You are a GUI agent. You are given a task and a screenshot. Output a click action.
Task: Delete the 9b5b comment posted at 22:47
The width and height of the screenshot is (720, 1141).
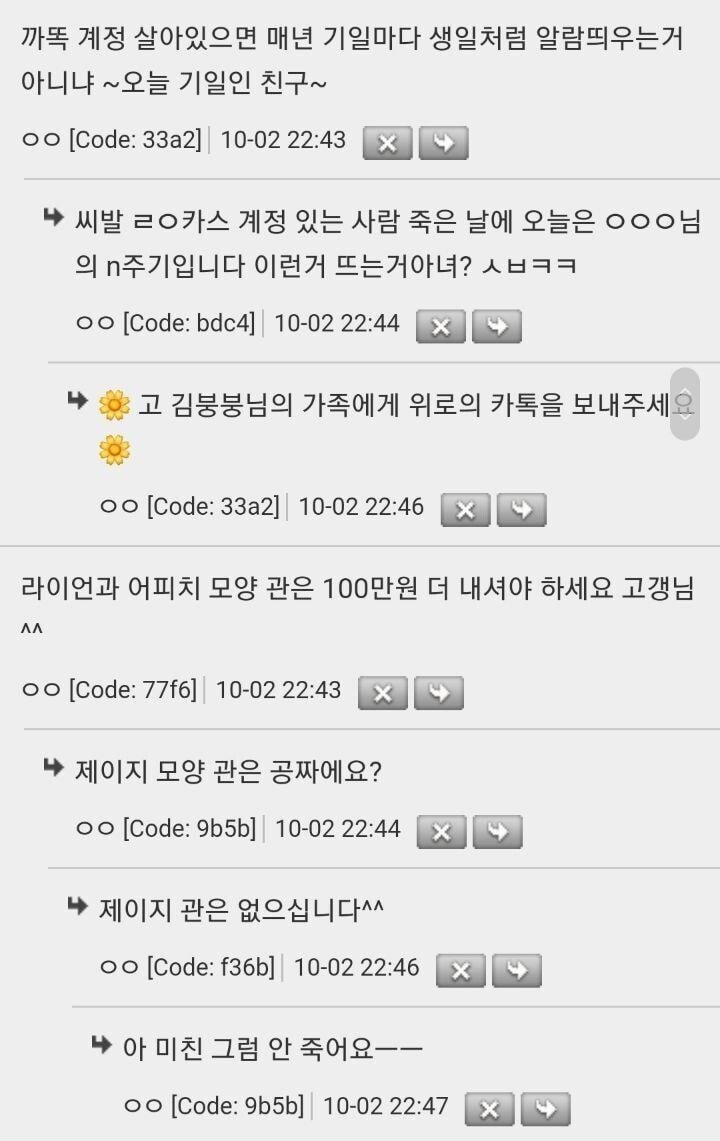pyautogui.click(x=489, y=1109)
